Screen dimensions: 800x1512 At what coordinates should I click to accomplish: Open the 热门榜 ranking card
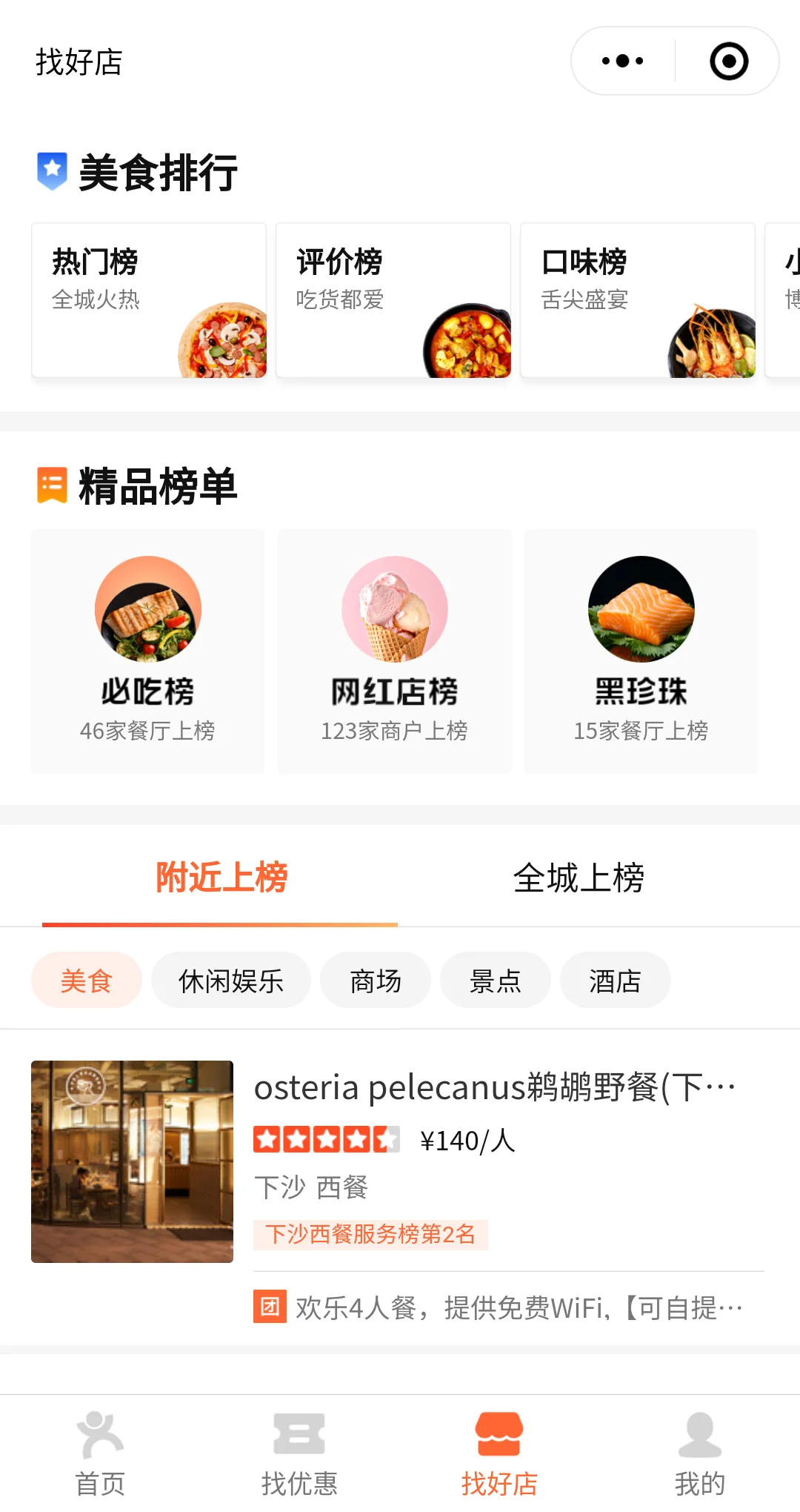[149, 300]
